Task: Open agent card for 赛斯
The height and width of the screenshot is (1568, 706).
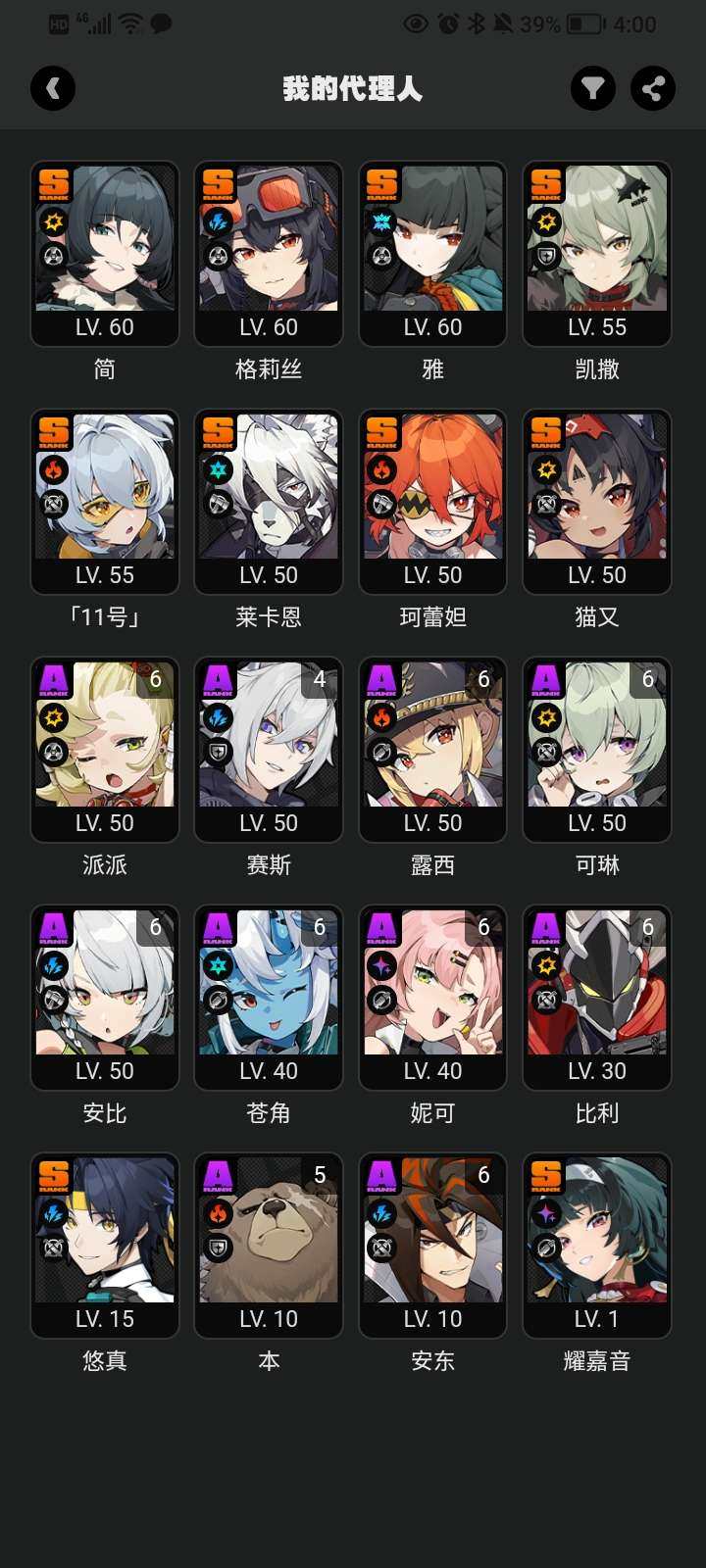Action: tap(269, 750)
